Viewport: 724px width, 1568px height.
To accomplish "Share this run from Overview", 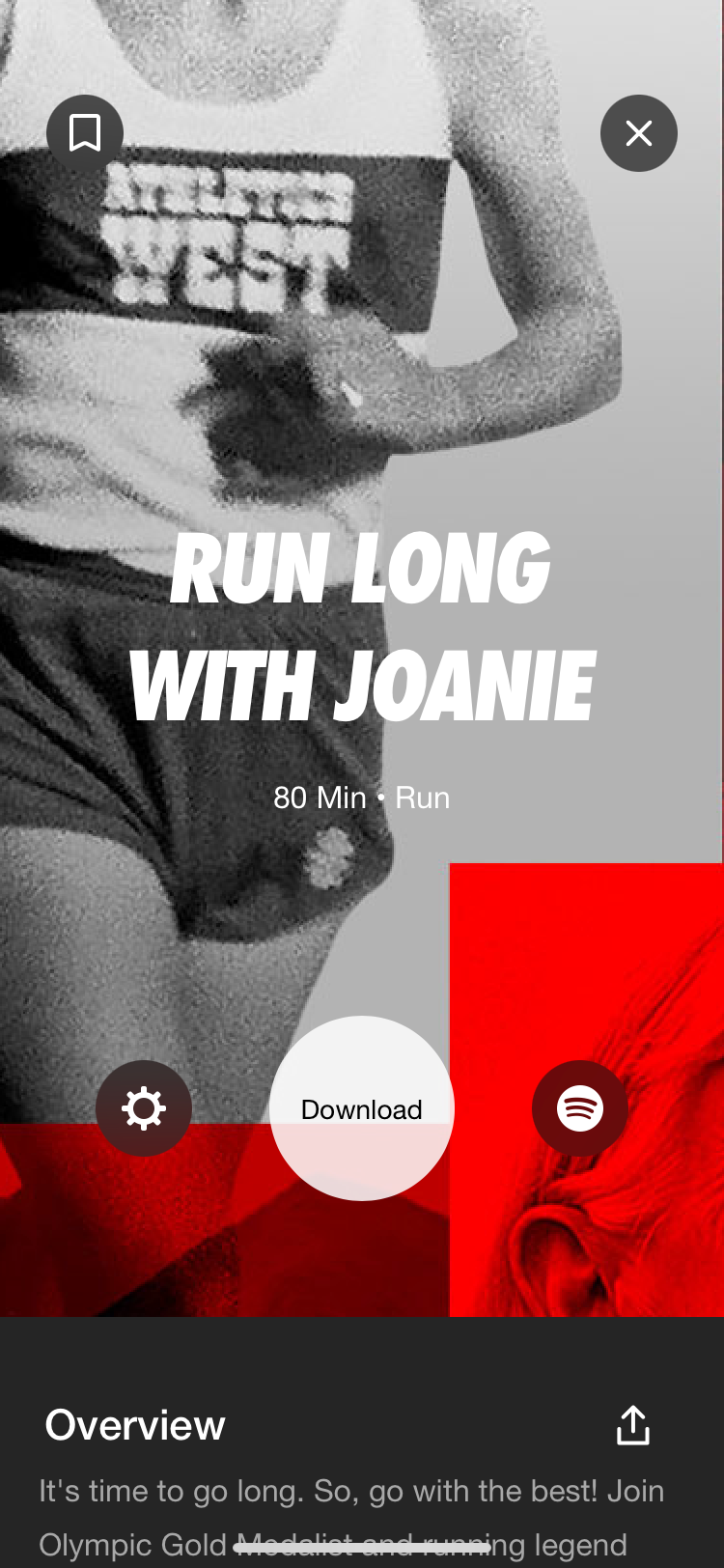I will (x=633, y=1425).
